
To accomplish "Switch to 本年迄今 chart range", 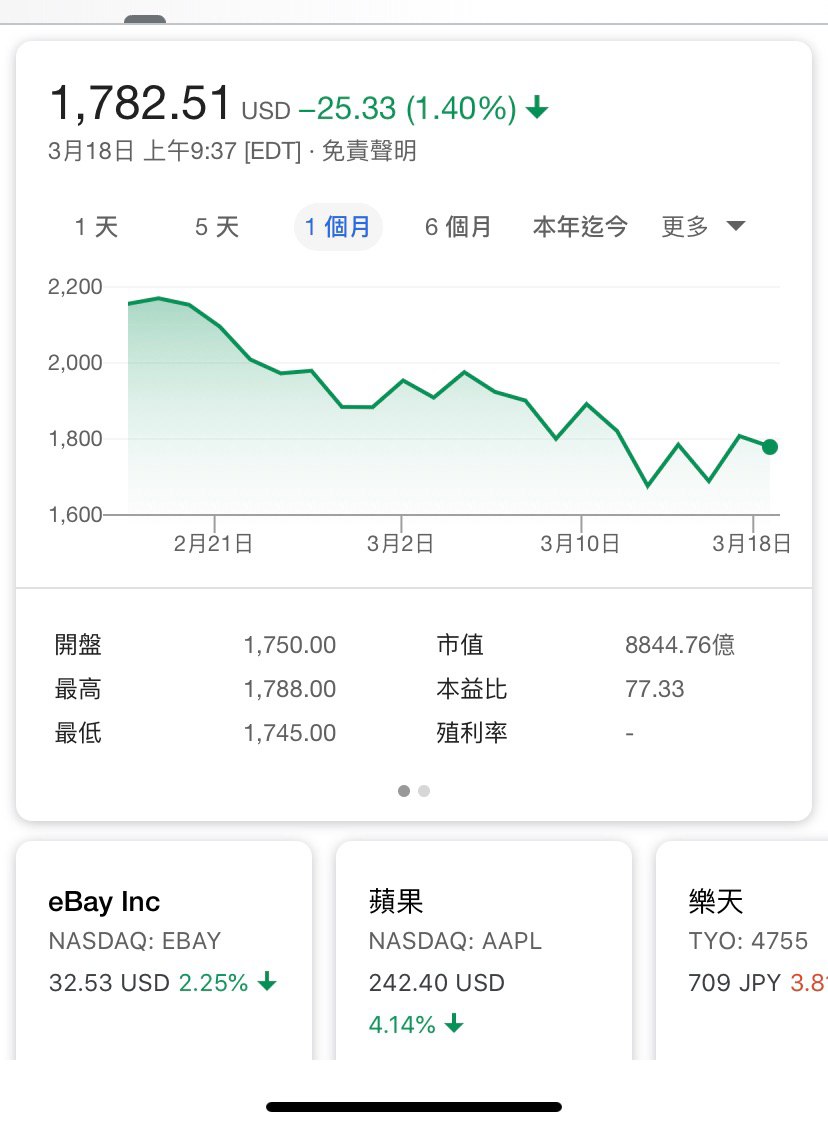I will coord(580,227).
